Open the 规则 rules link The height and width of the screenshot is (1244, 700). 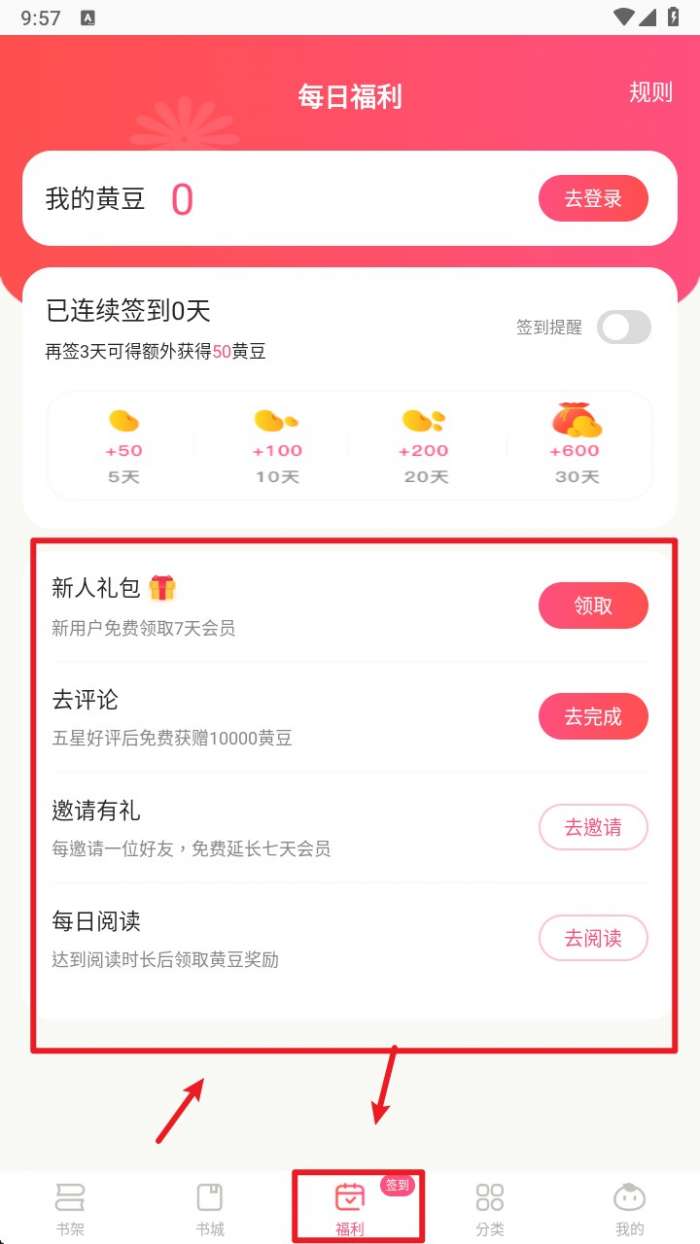pos(650,93)
